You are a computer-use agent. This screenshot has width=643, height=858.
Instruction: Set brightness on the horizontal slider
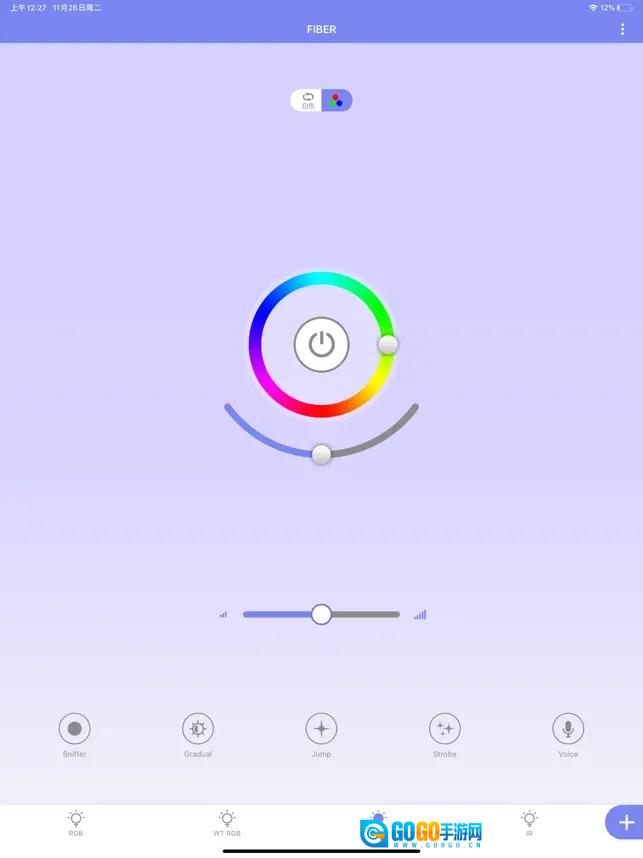321,614
